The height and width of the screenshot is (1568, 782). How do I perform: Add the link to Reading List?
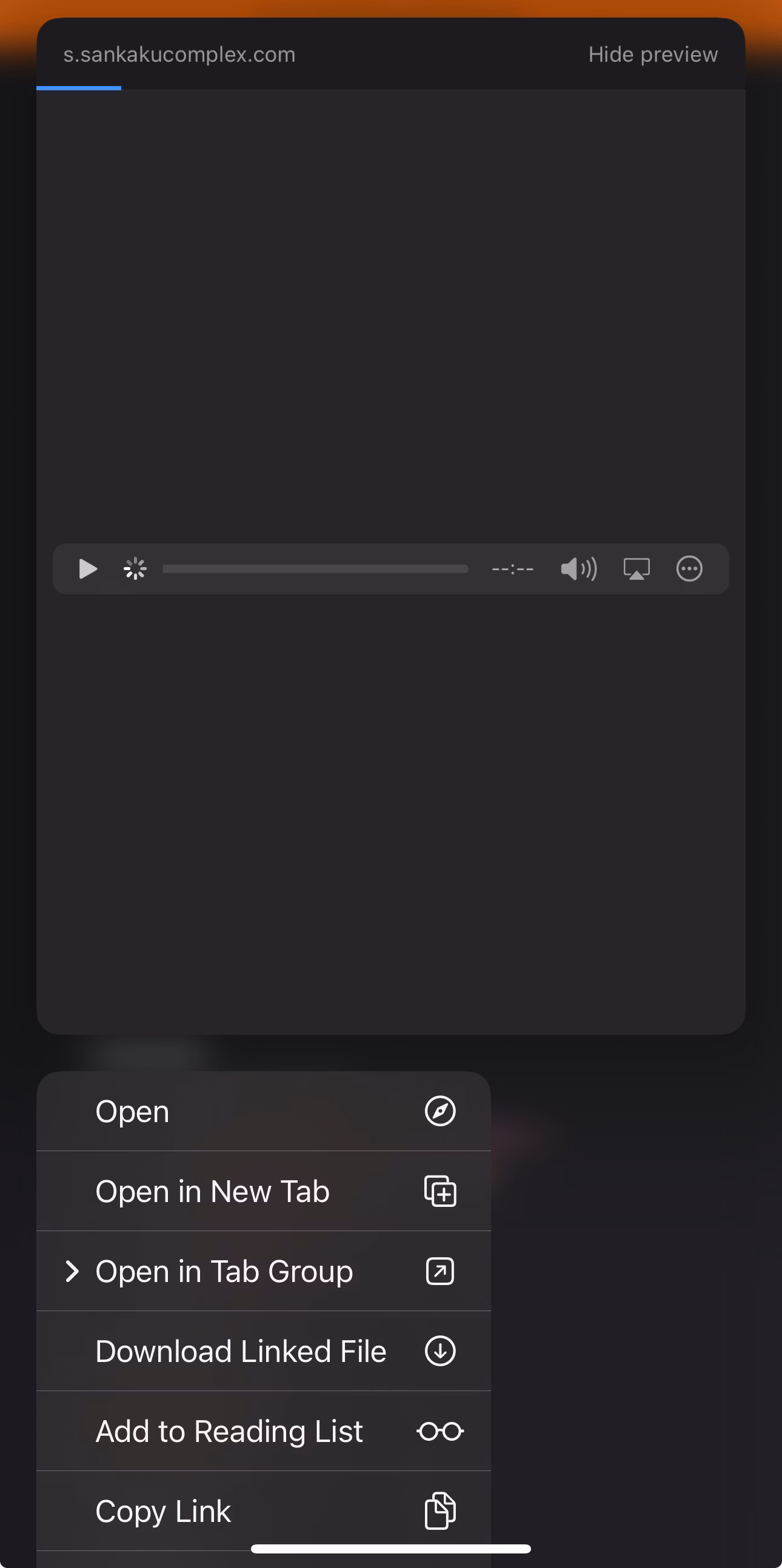click(x=263, y=1431)
